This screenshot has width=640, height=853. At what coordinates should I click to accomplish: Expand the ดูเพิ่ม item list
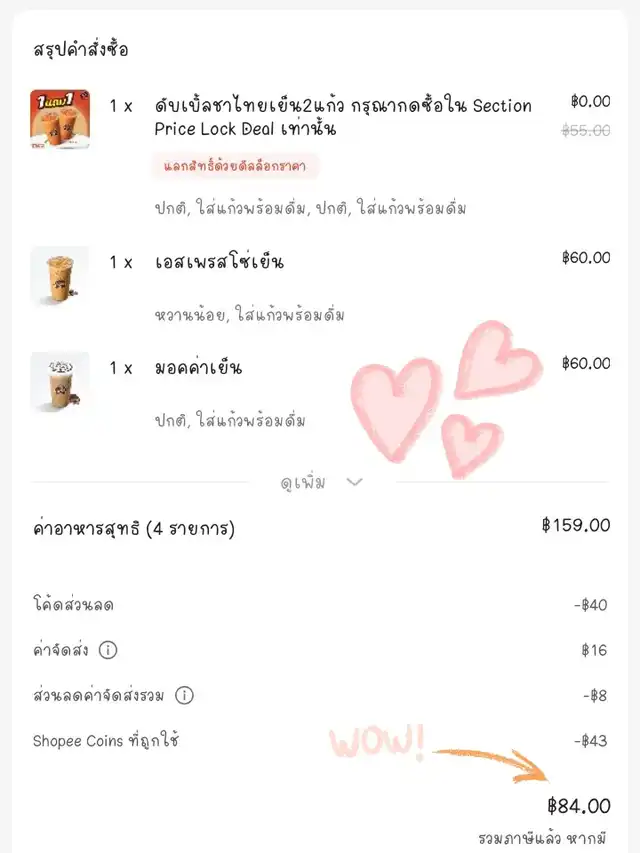coord(321,482)
